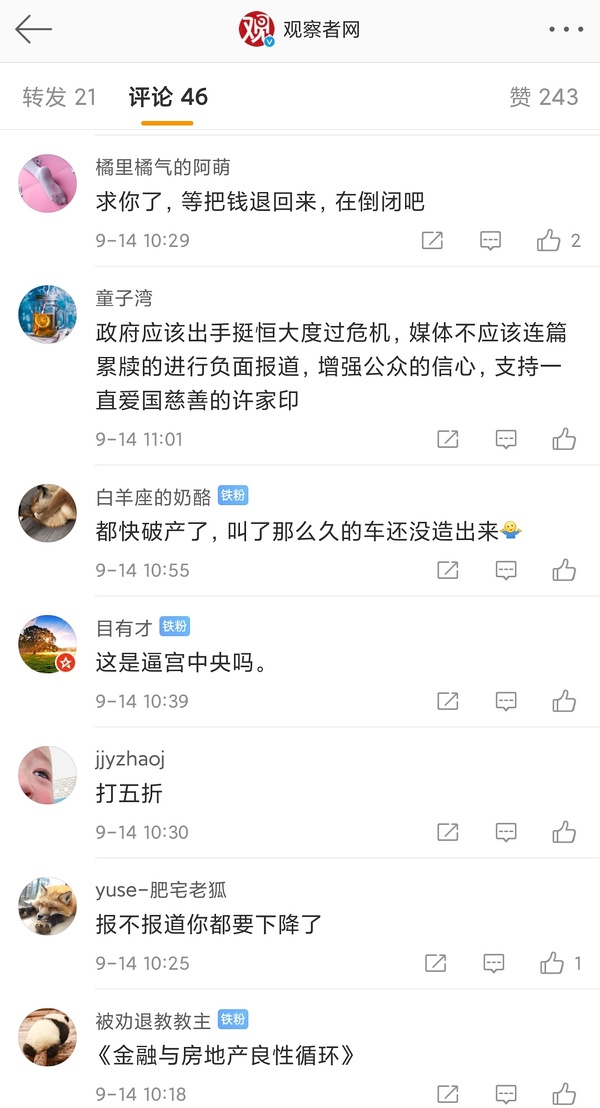Like the comment by yuse-肥宅老狐
The height and width of the screenshot is (1108, 600).
pos(552,963)
